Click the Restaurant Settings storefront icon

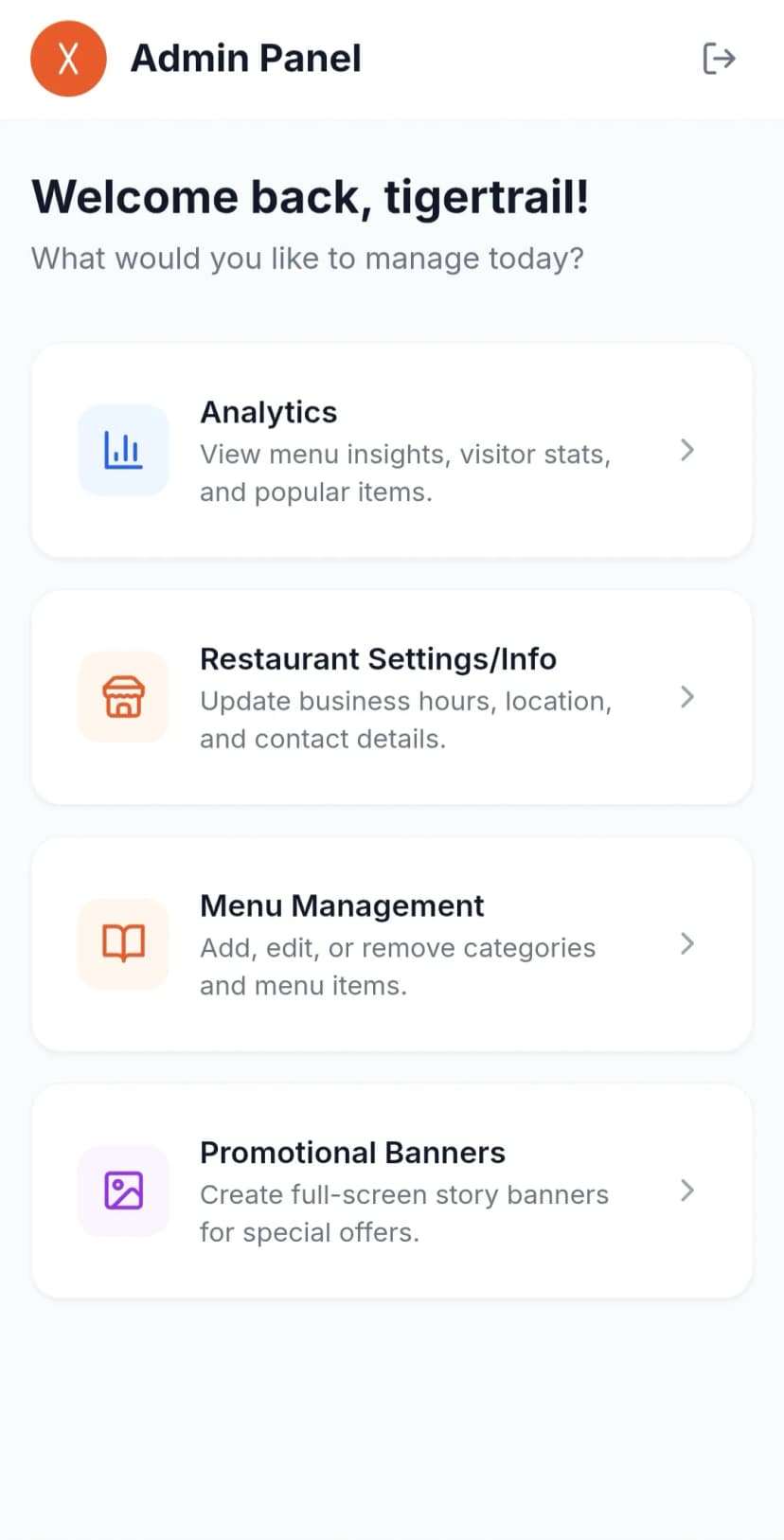(123, 697)
